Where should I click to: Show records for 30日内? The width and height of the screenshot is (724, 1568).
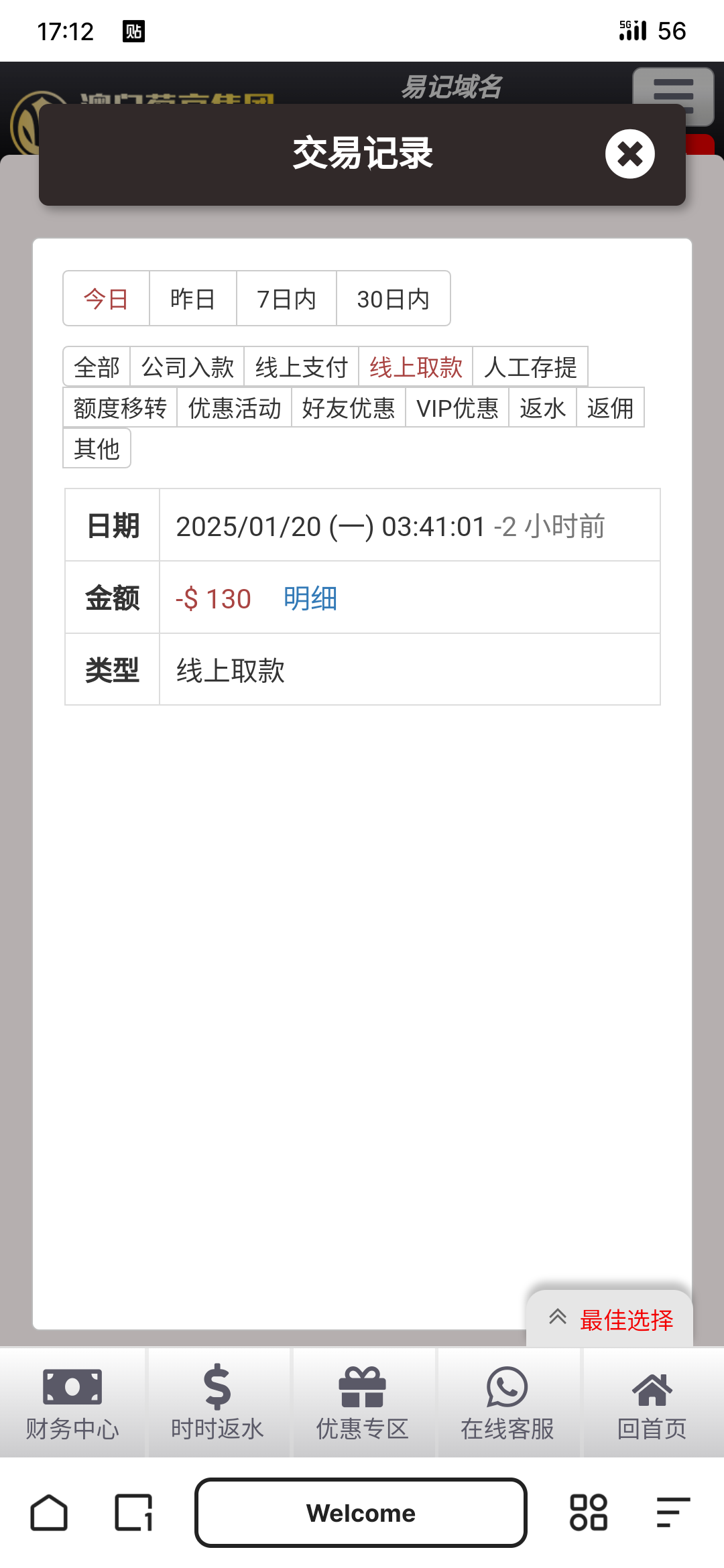[x=393, y=299]
